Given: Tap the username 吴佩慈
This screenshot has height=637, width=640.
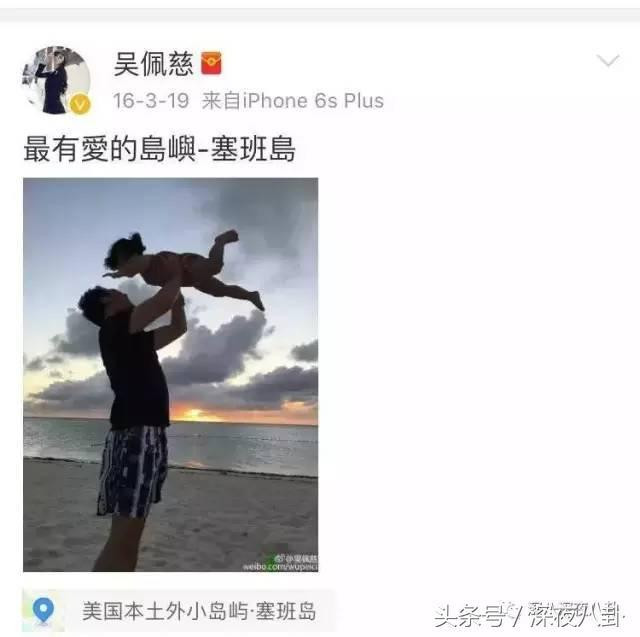Looking at the screenshot, I should (x=153, y=64).
